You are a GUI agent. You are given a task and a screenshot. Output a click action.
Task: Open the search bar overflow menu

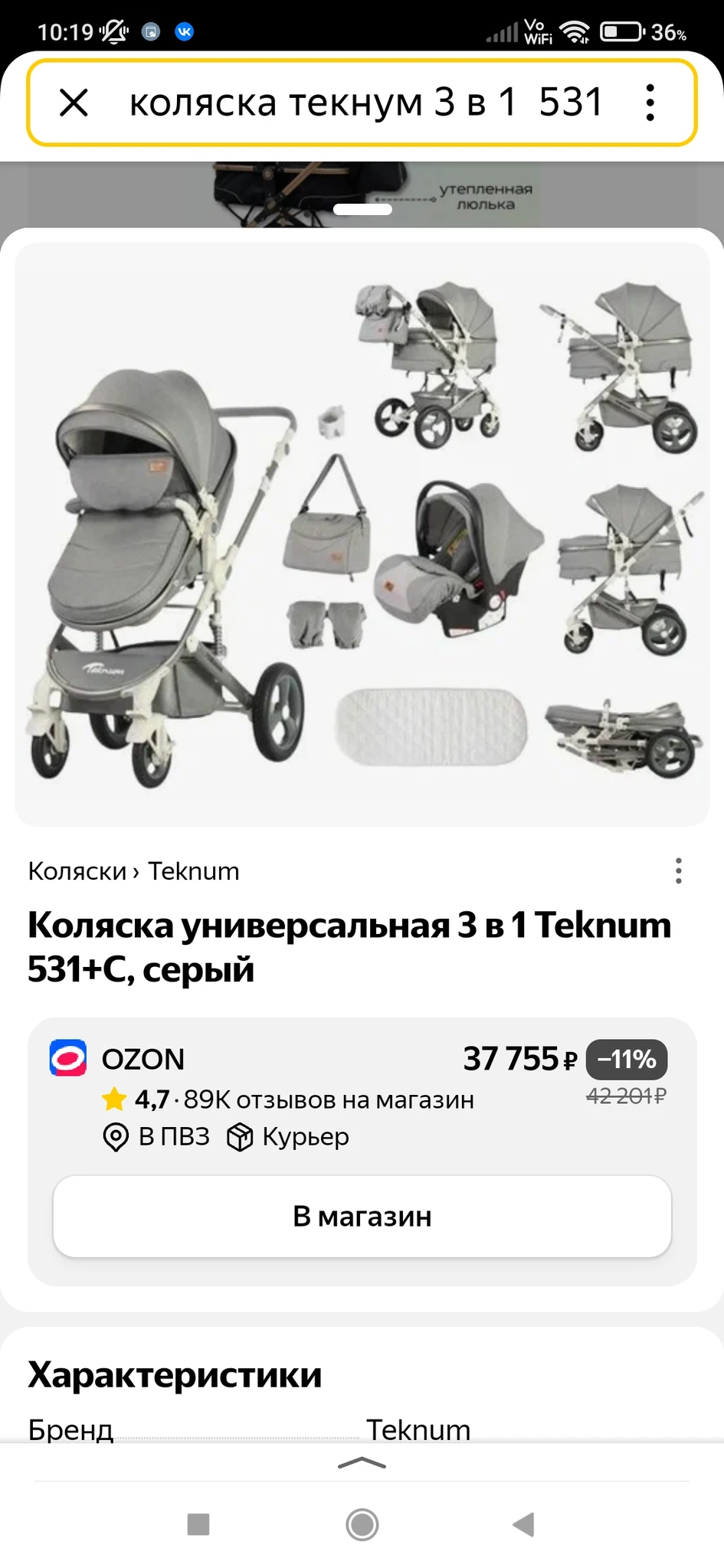650,103
